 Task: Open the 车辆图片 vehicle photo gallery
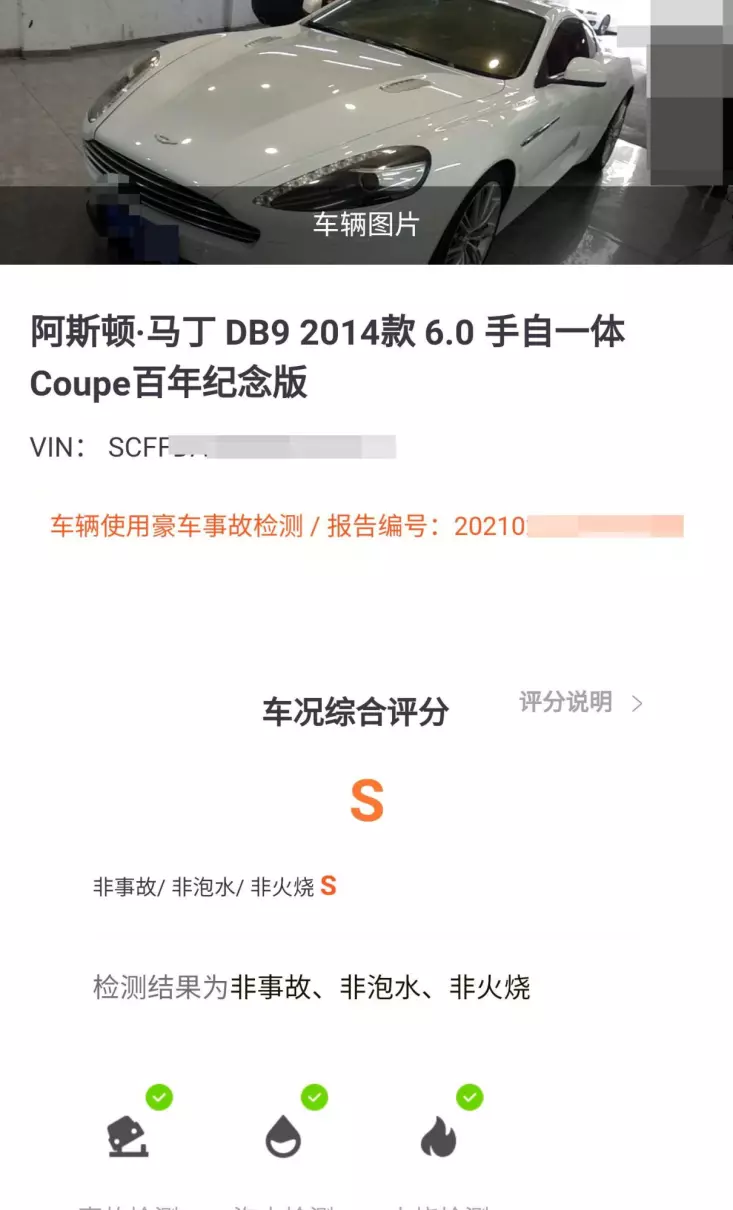366,225
